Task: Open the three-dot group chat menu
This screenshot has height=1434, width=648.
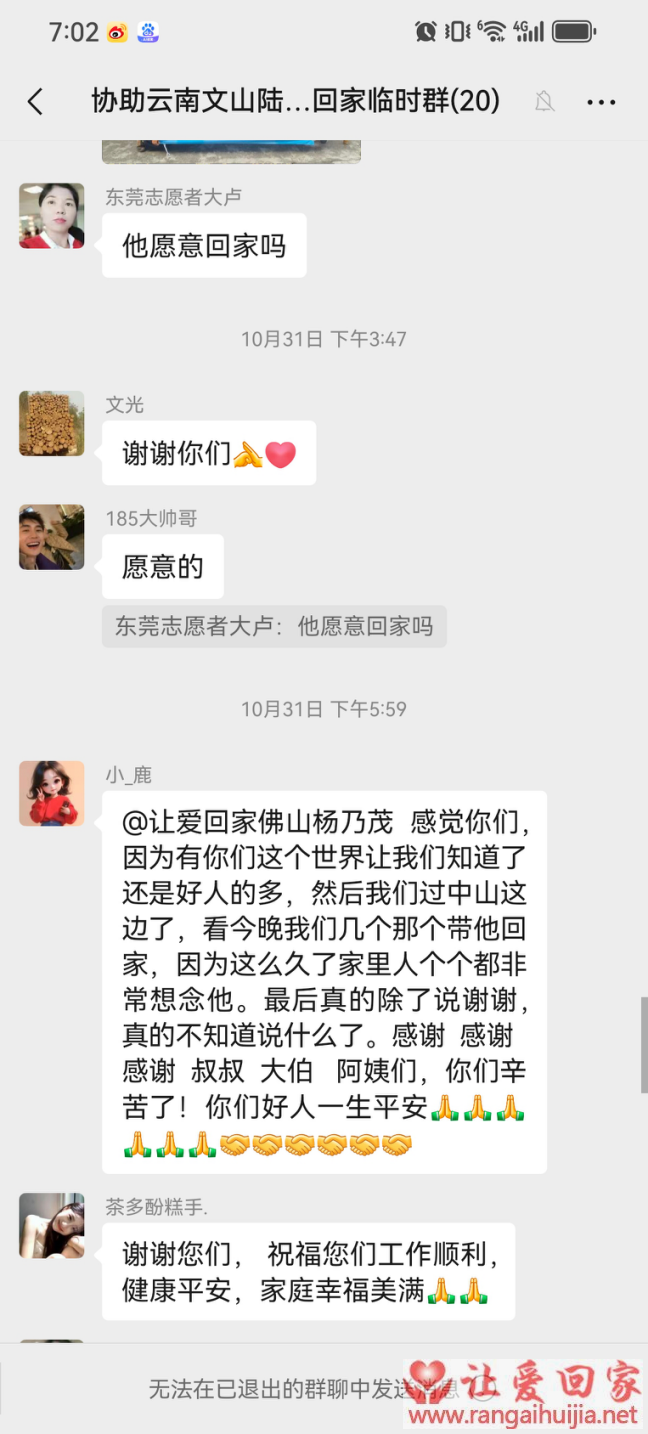Action: [x=601, y=101]
